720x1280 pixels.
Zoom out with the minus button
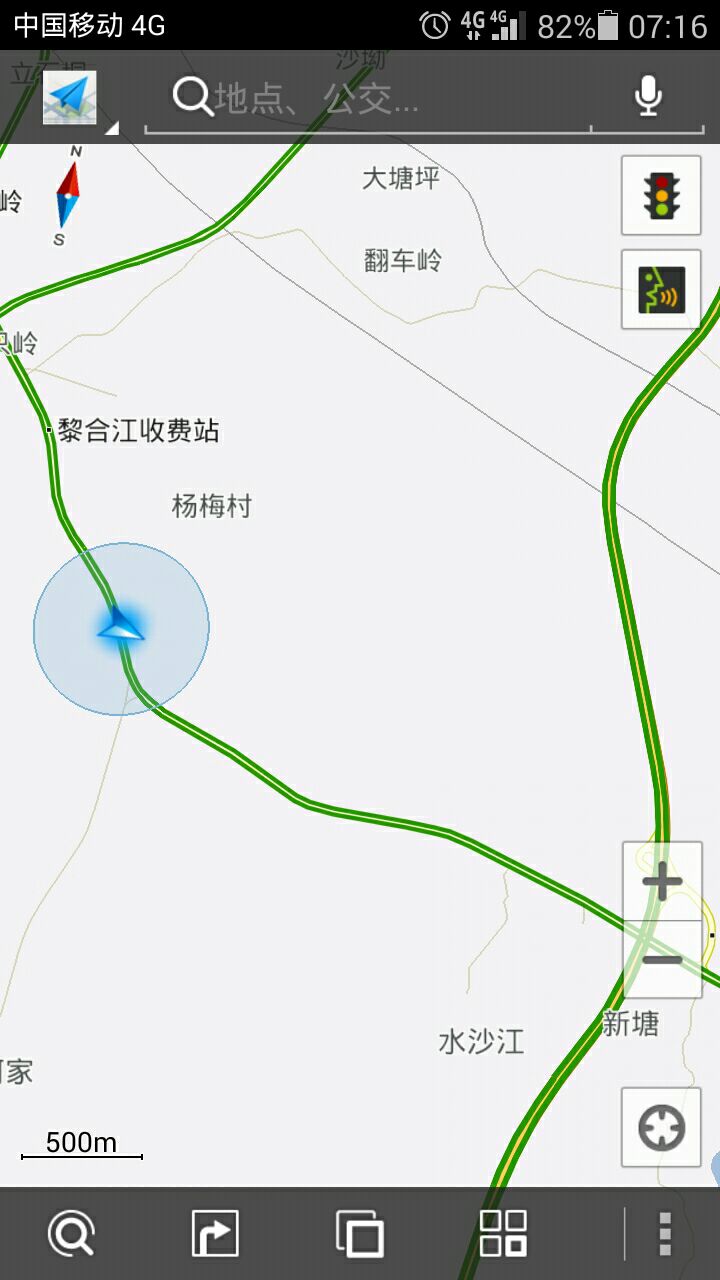[661, 959]
